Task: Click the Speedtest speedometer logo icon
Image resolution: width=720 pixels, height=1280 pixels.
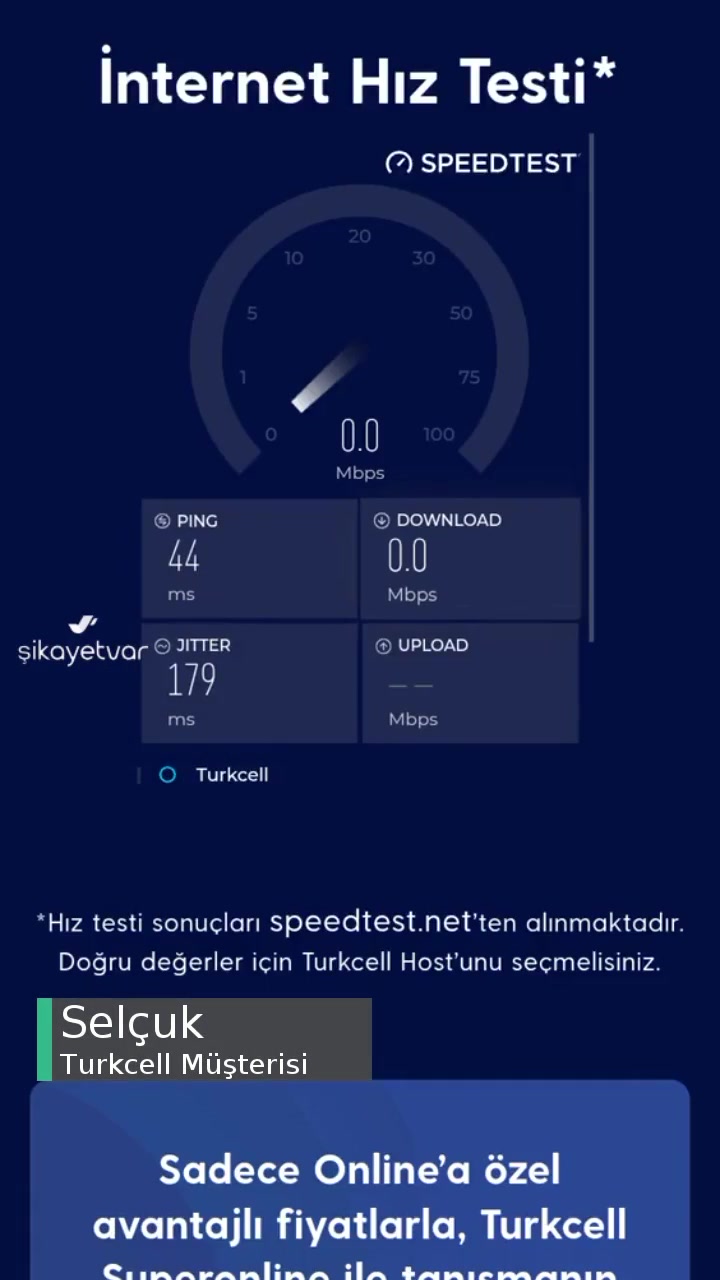Action: point(399,162)
